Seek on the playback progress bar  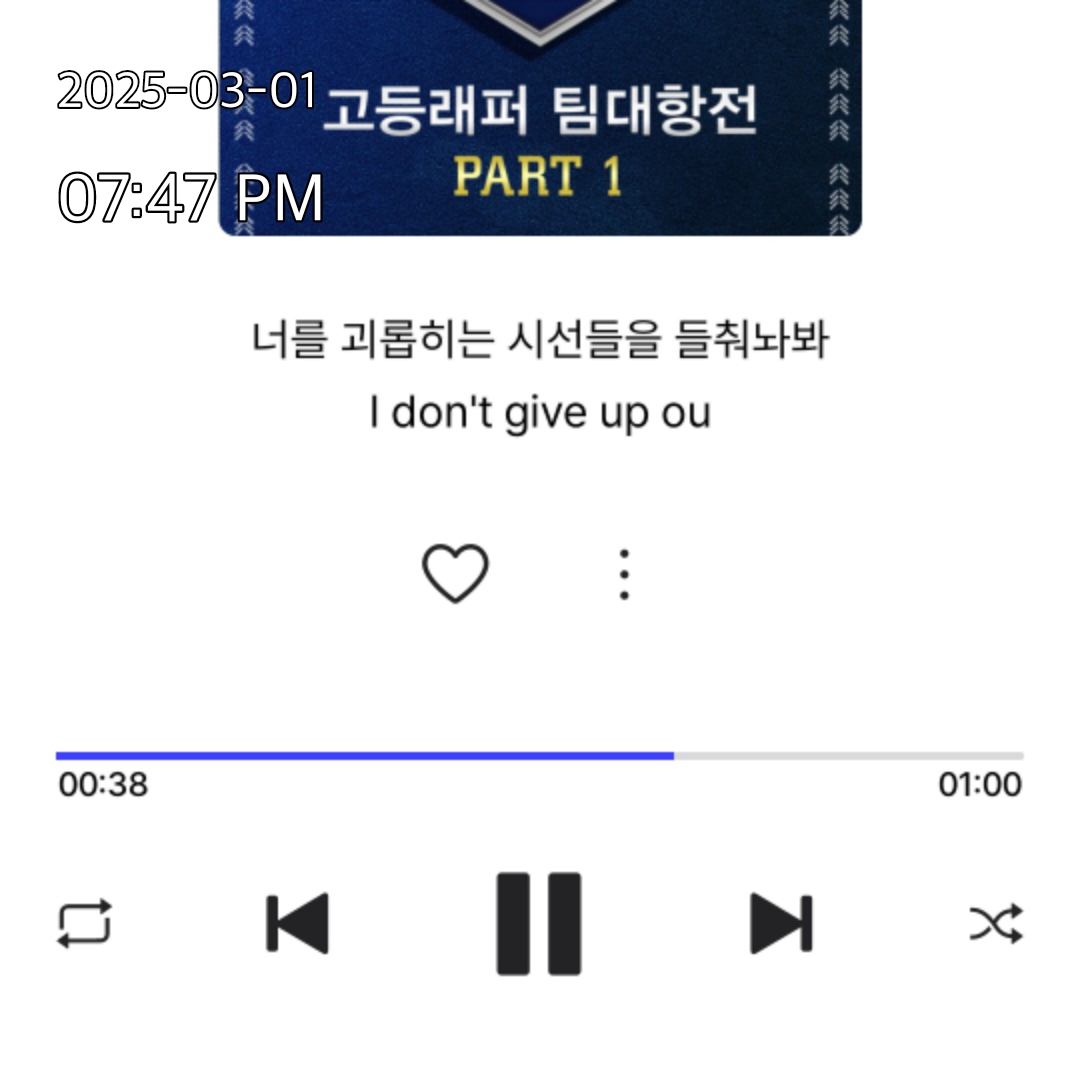(x=540, y=756)
